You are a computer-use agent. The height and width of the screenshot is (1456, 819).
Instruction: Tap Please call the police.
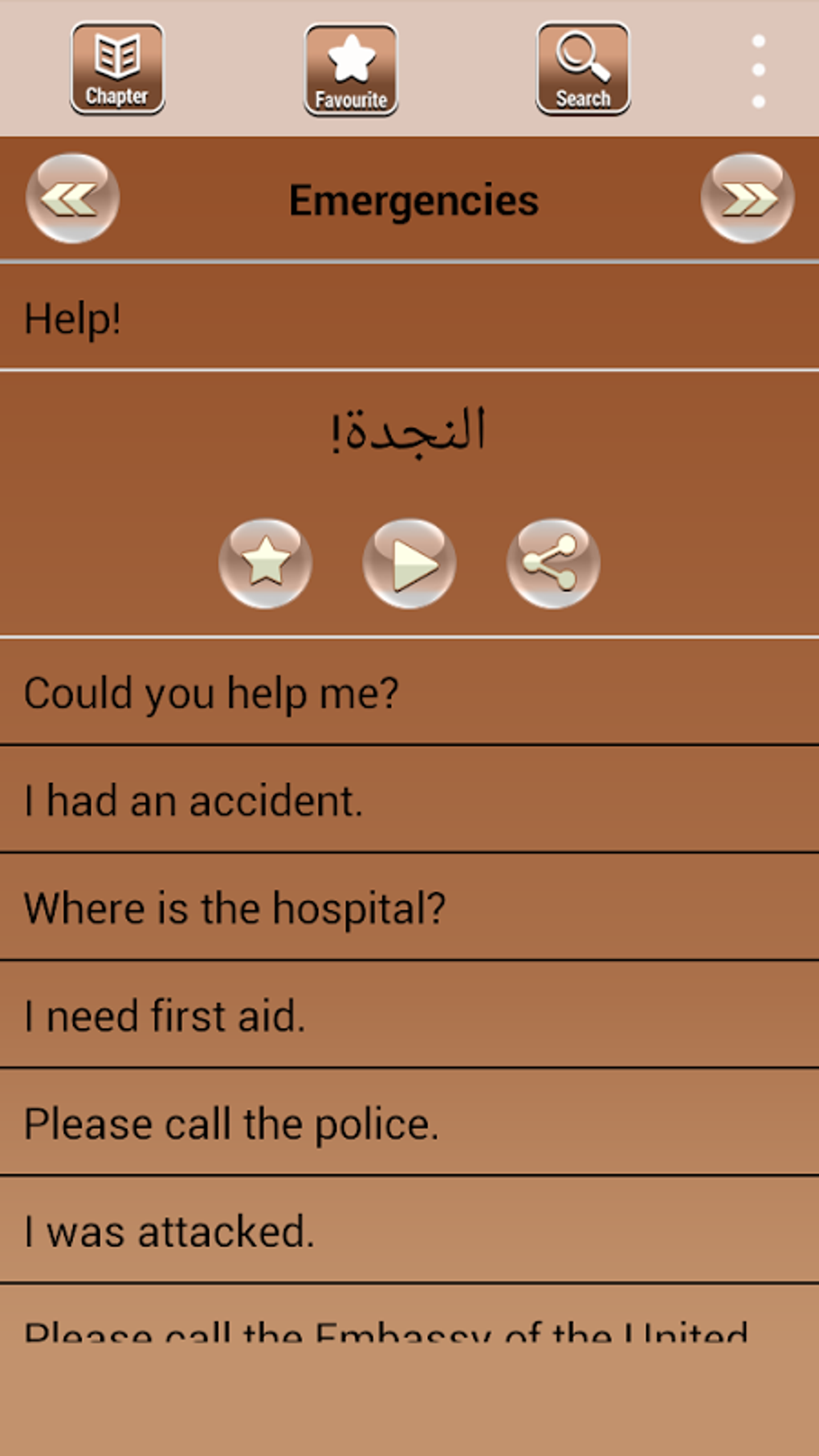coord(409,1123)
